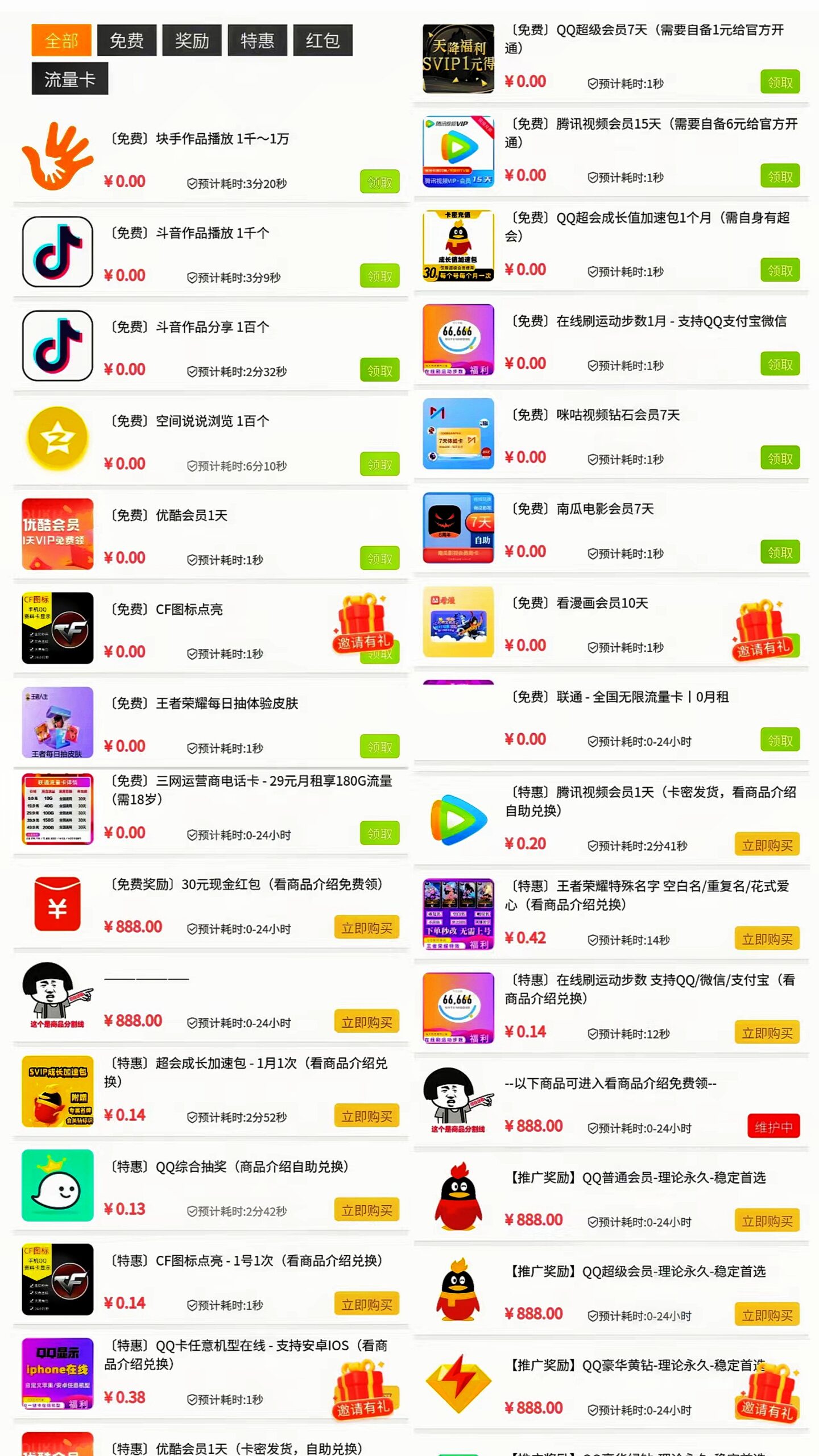Switch to the 免费 category tab
The height and width of the screenshot is (1456, 819).
pos(126,40)
